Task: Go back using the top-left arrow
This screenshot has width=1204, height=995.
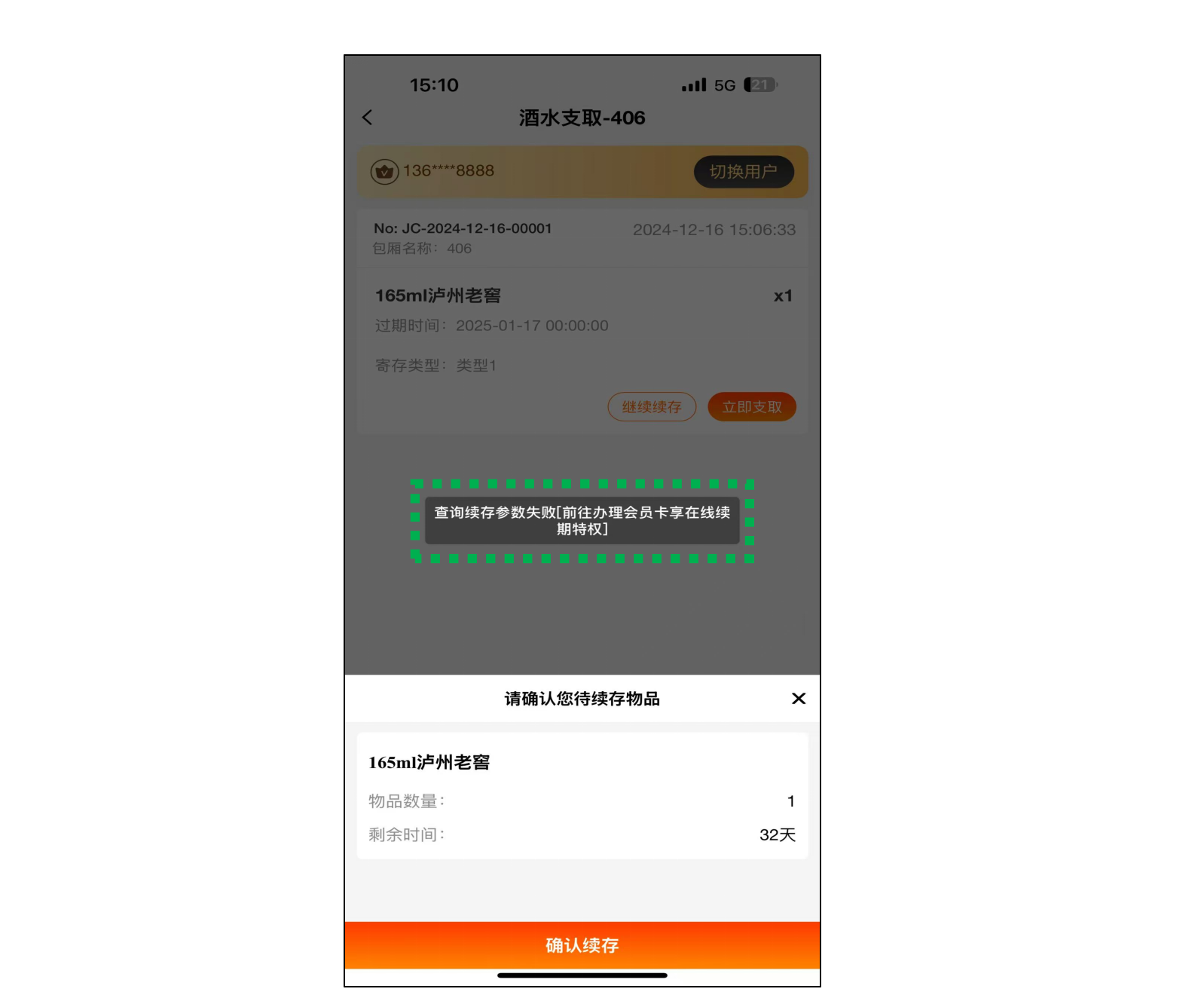Action: coord(367,118)
